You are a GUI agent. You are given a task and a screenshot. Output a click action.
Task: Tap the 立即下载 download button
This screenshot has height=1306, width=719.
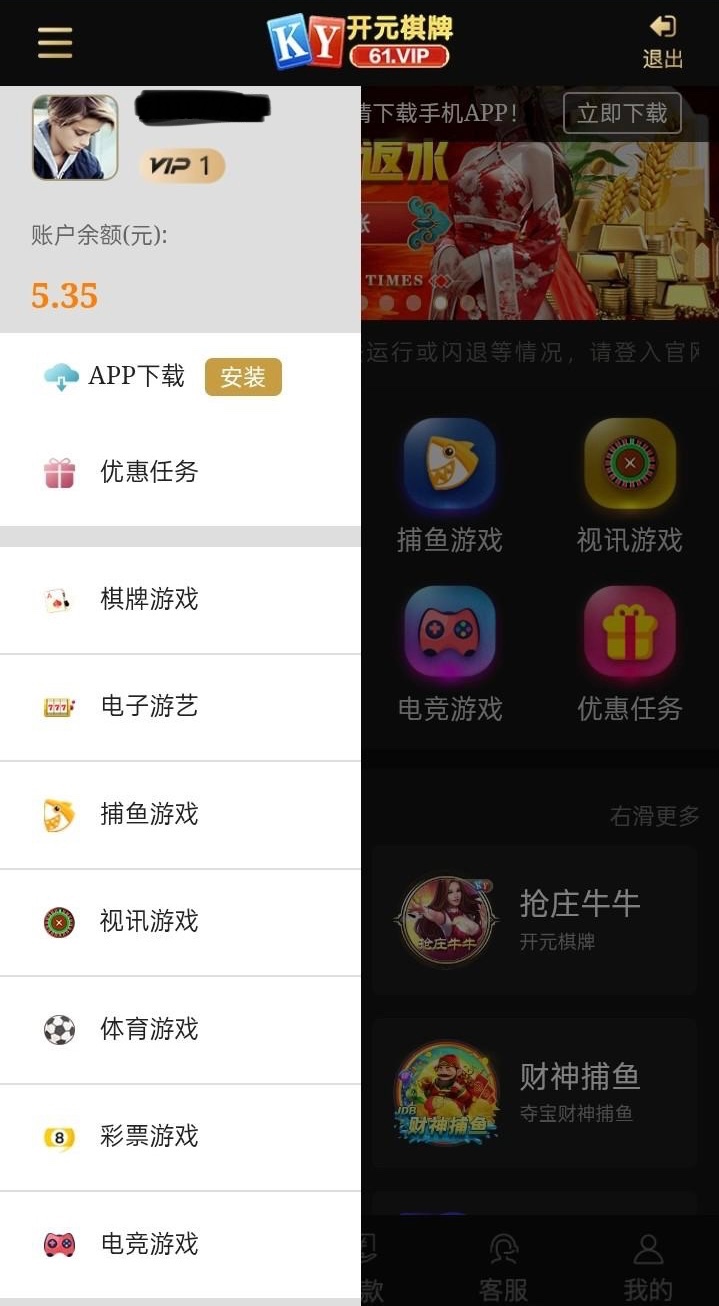(621, 113)
